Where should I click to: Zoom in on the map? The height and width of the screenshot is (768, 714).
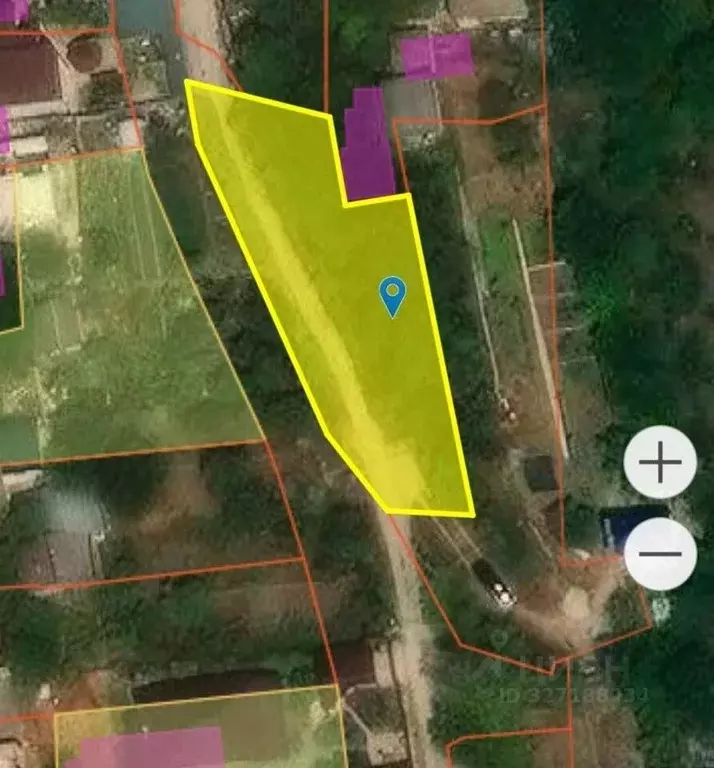pos(660,463)
